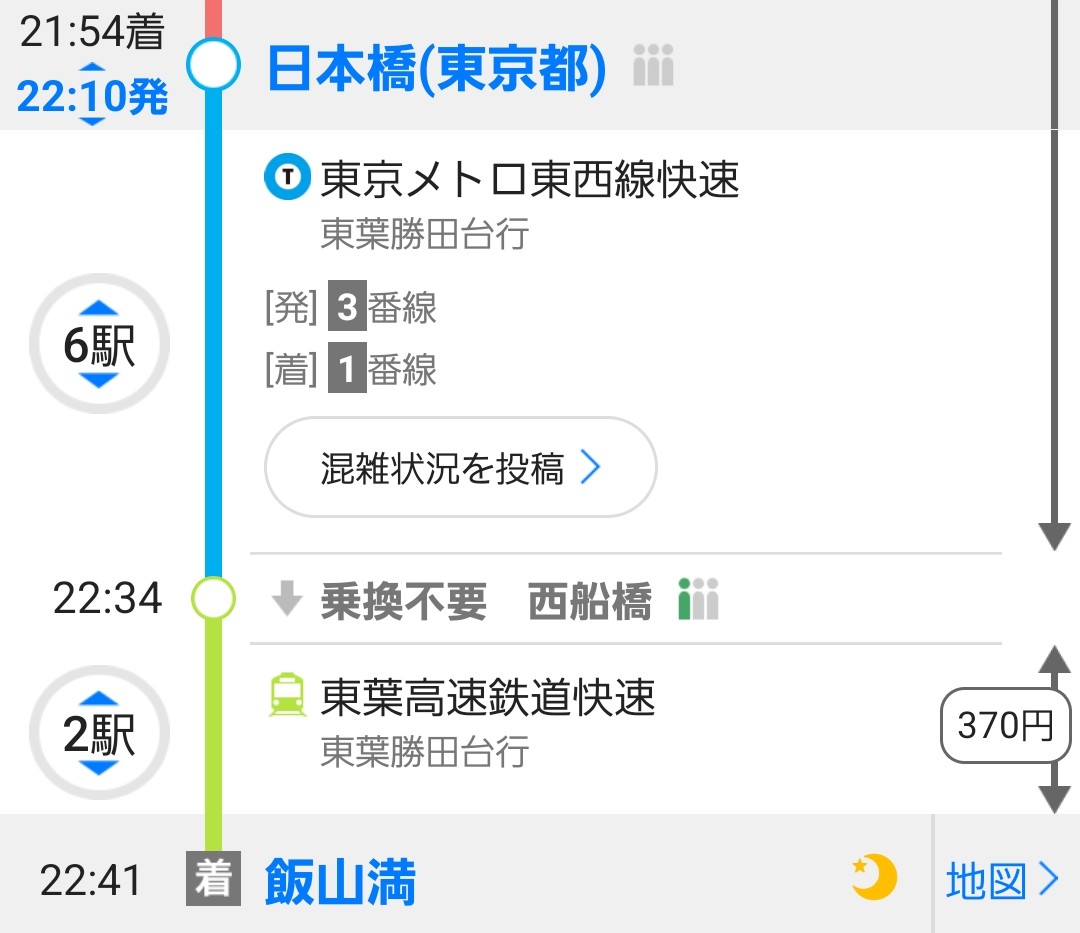Expand the 6駅 stops list
This screenshot has height=933, width=1080.
tap(99, 344)
